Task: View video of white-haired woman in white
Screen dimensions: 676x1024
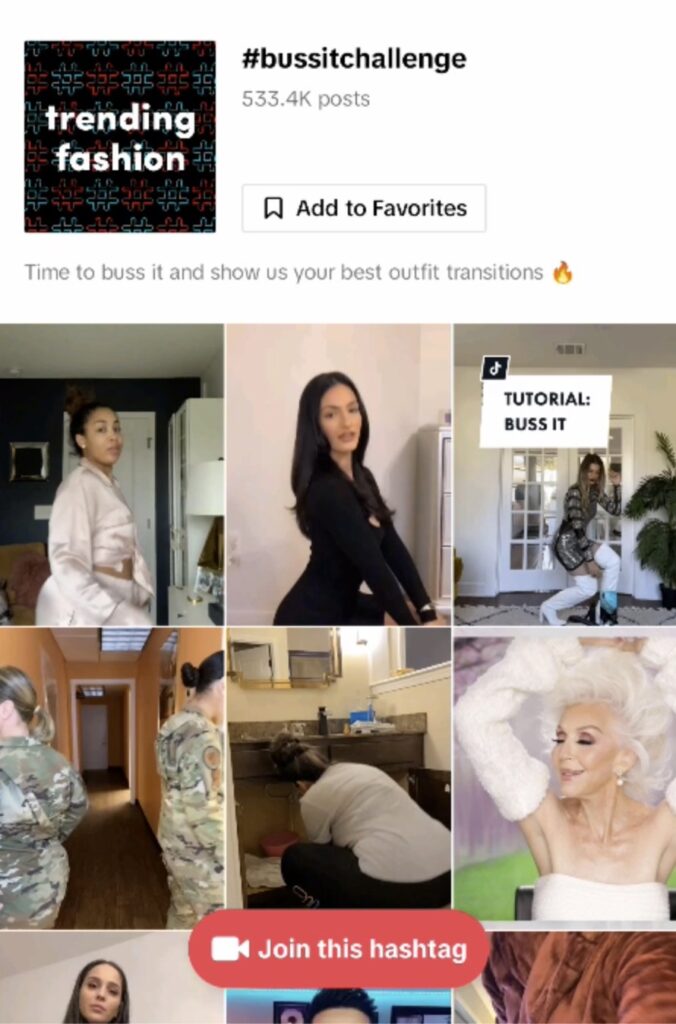Action: tap(564, 775)
